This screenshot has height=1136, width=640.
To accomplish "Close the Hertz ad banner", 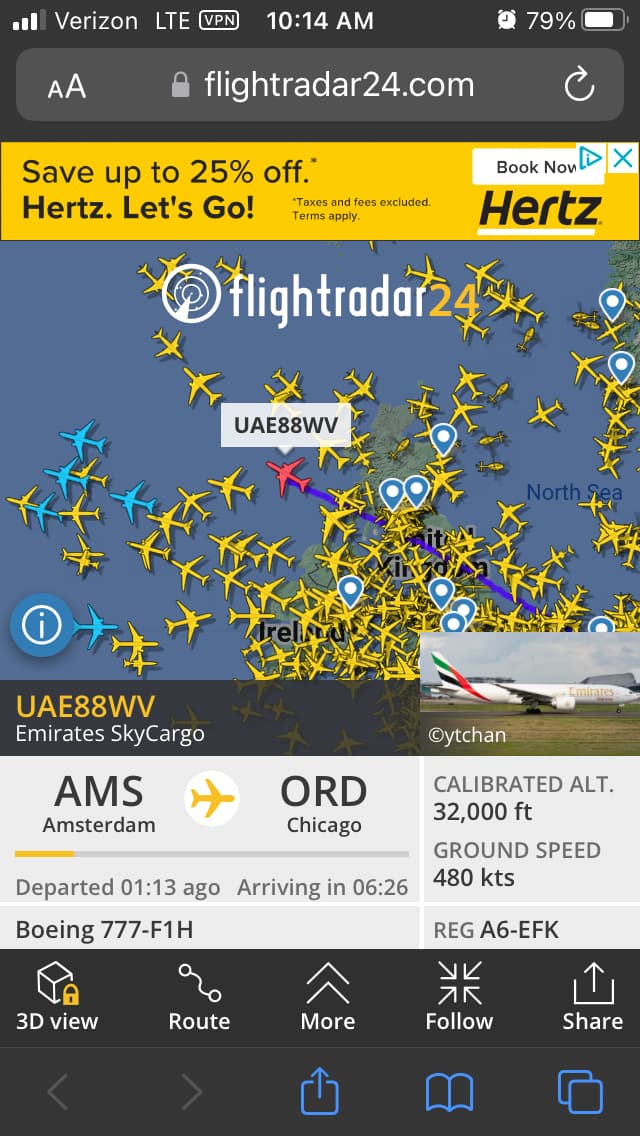I will [622, 158].
